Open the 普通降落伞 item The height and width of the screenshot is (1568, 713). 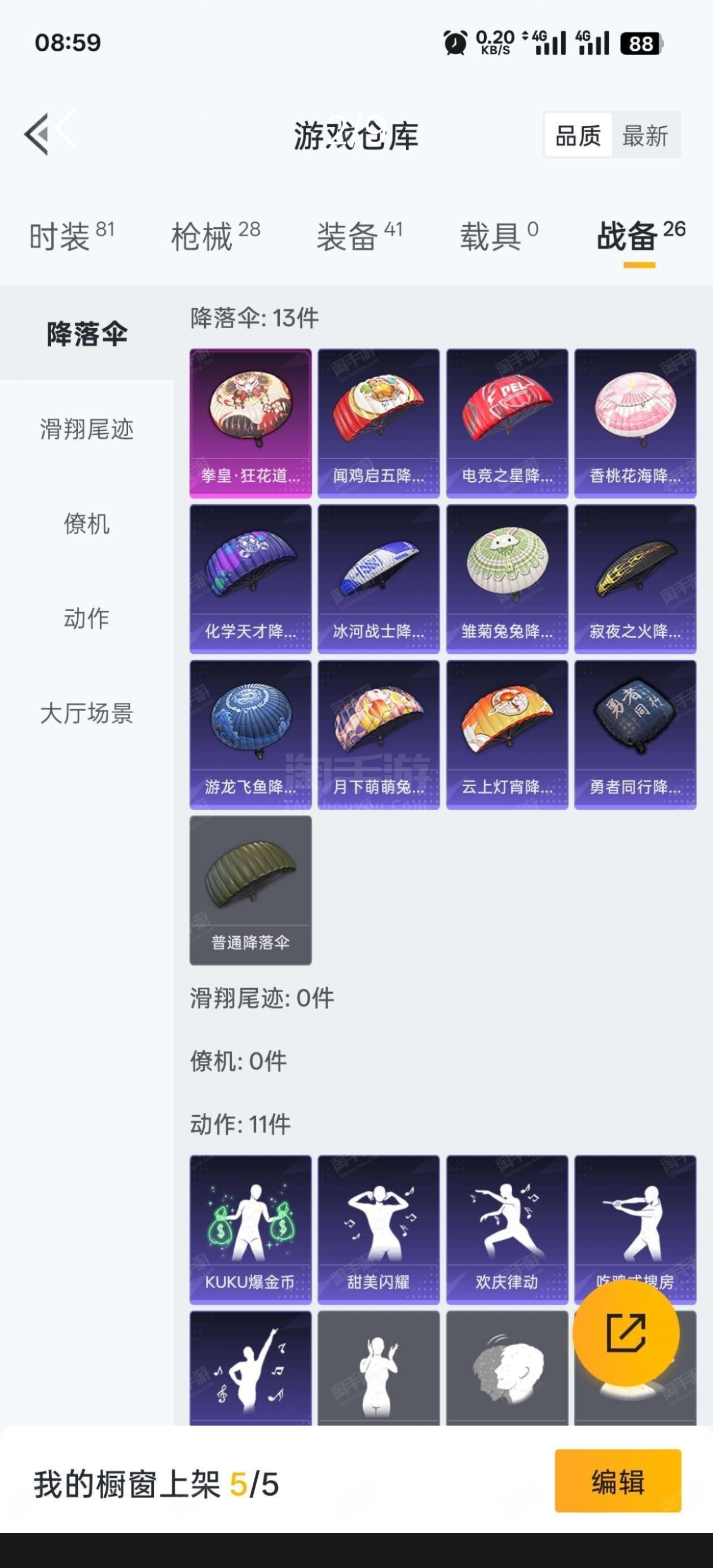point(250,890)
